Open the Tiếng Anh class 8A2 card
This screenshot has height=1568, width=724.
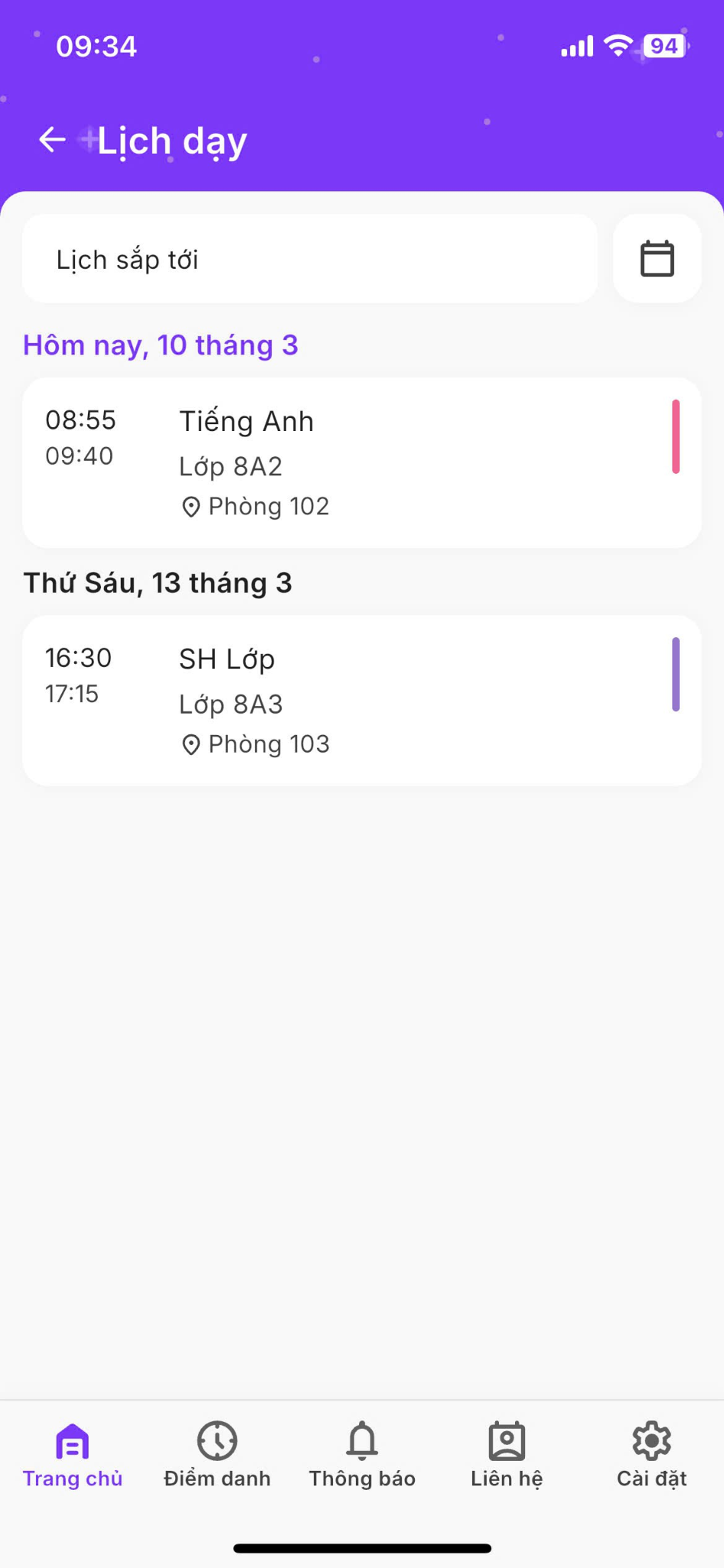(361, 462)
